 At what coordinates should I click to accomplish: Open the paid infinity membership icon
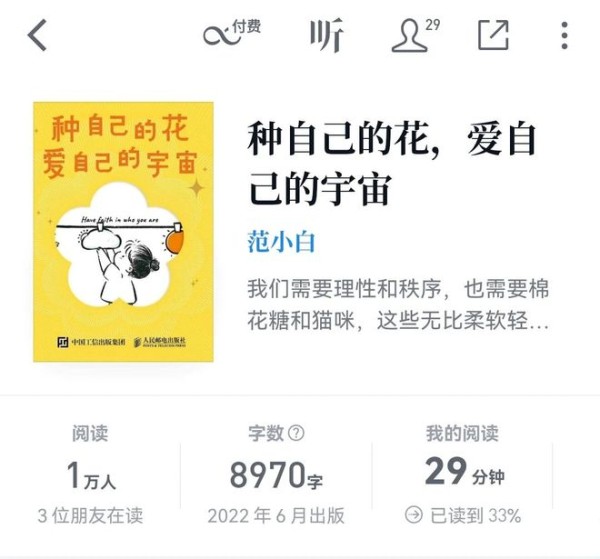tap(231, 35)
